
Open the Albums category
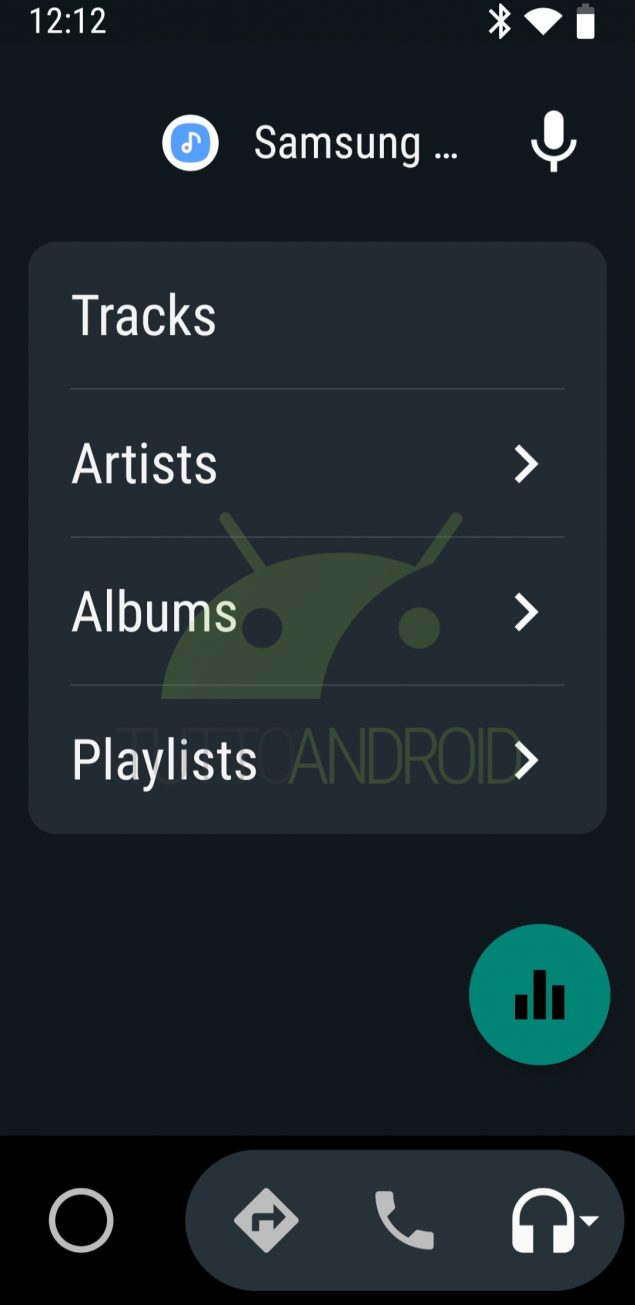(317, 611)
